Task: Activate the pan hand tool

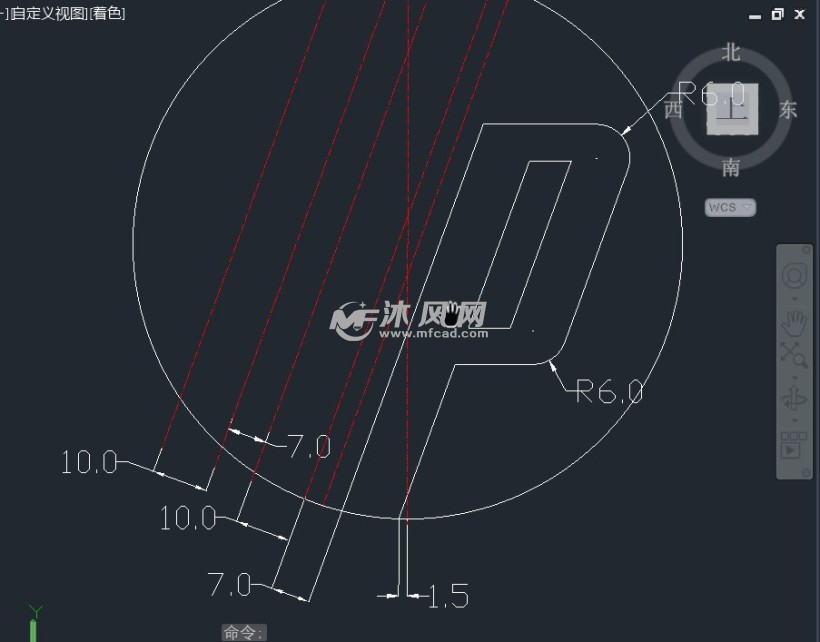Action: (x=794, y=322)
